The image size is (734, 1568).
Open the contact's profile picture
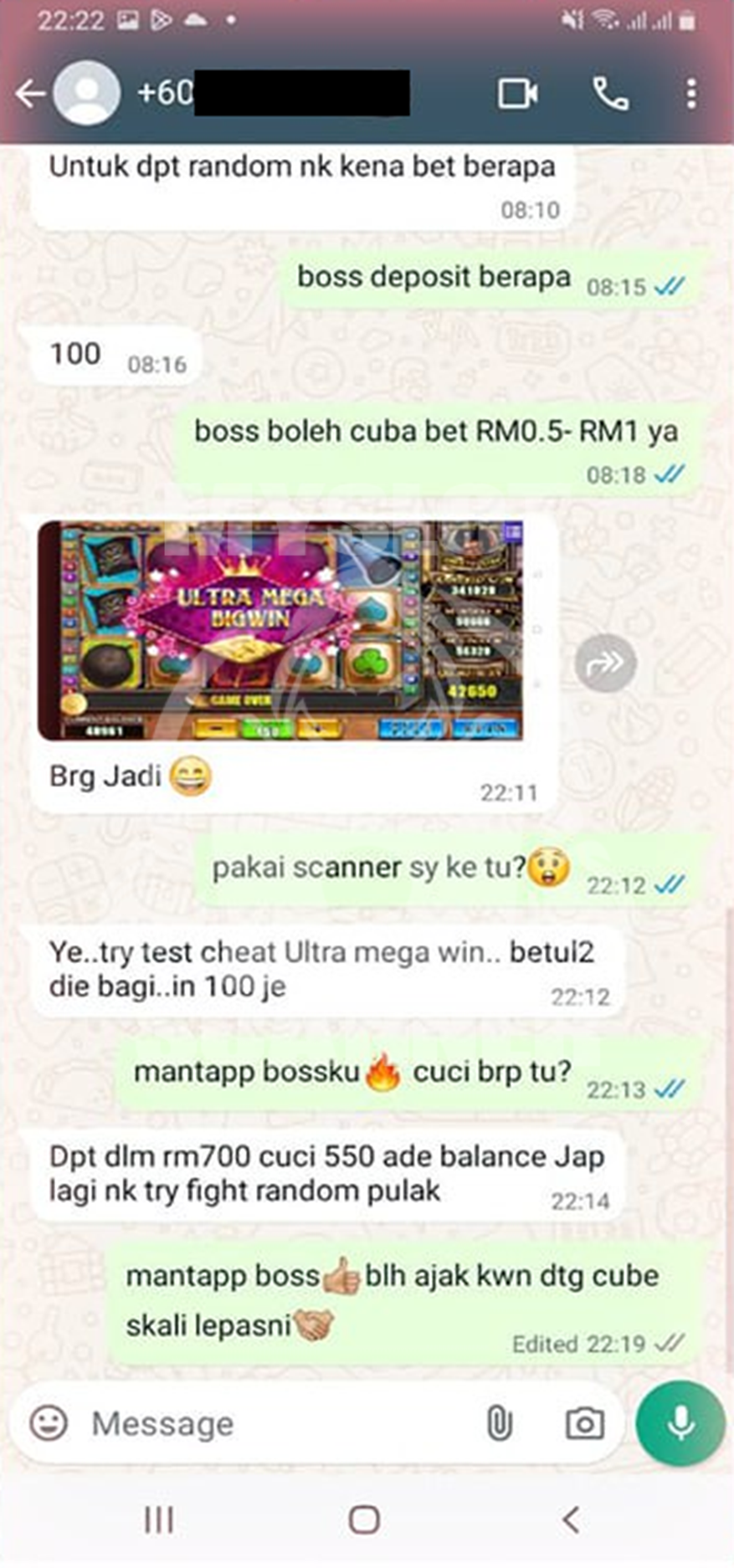click(86, 94)
